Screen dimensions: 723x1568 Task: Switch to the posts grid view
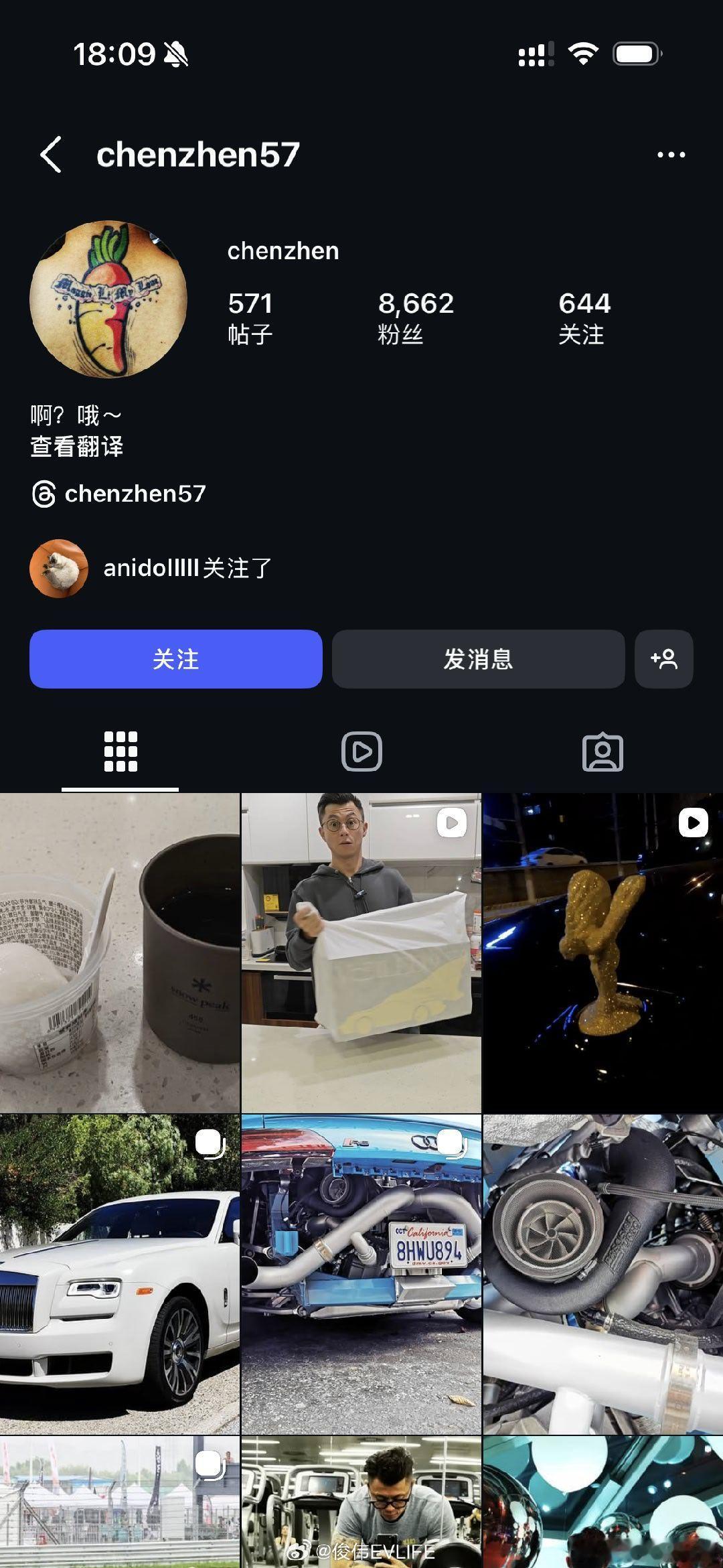click(120, 752)
